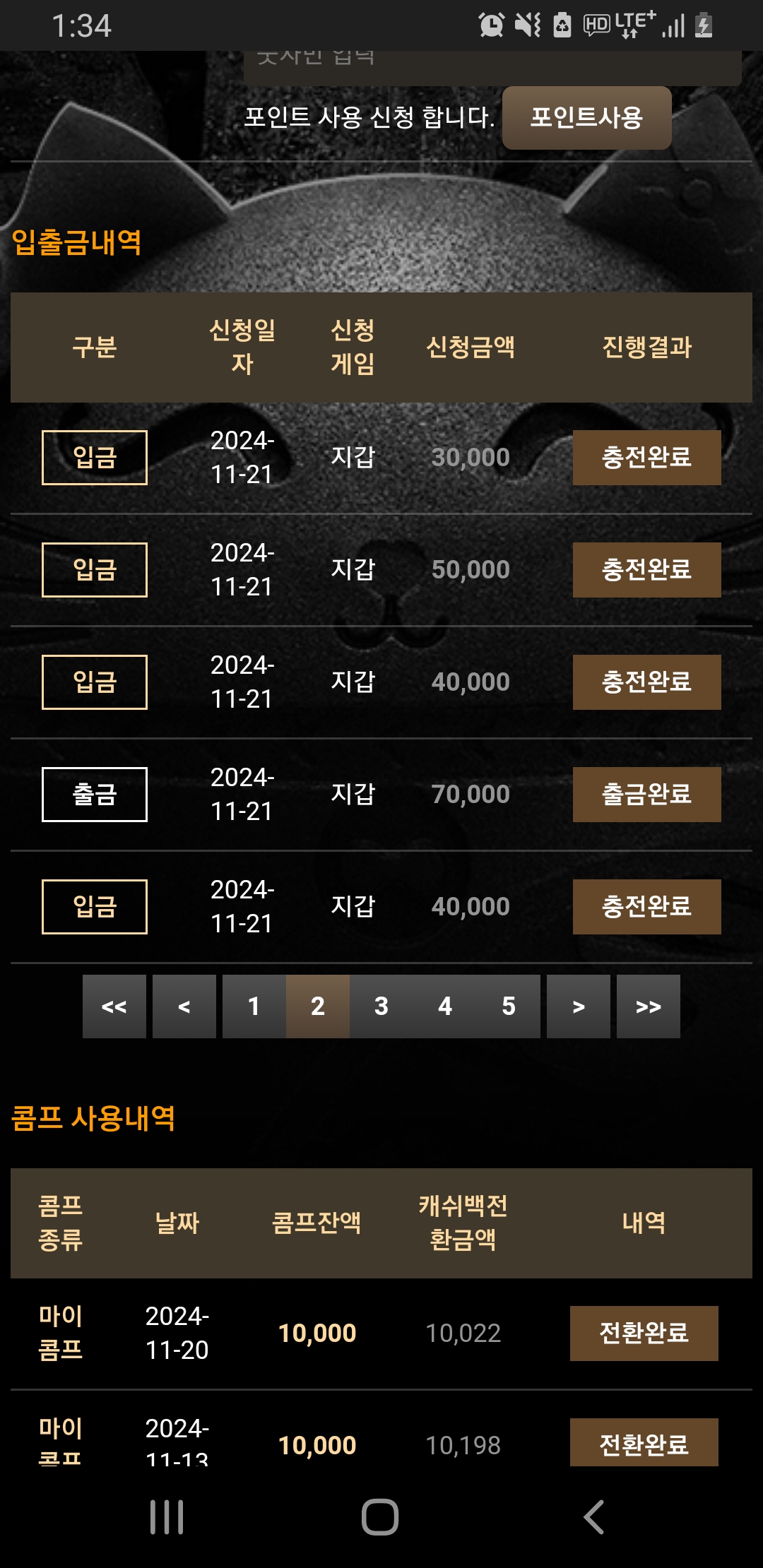763x1568 pixels.
Task: Go to page 3
Action: click(x=381, y=1006)
